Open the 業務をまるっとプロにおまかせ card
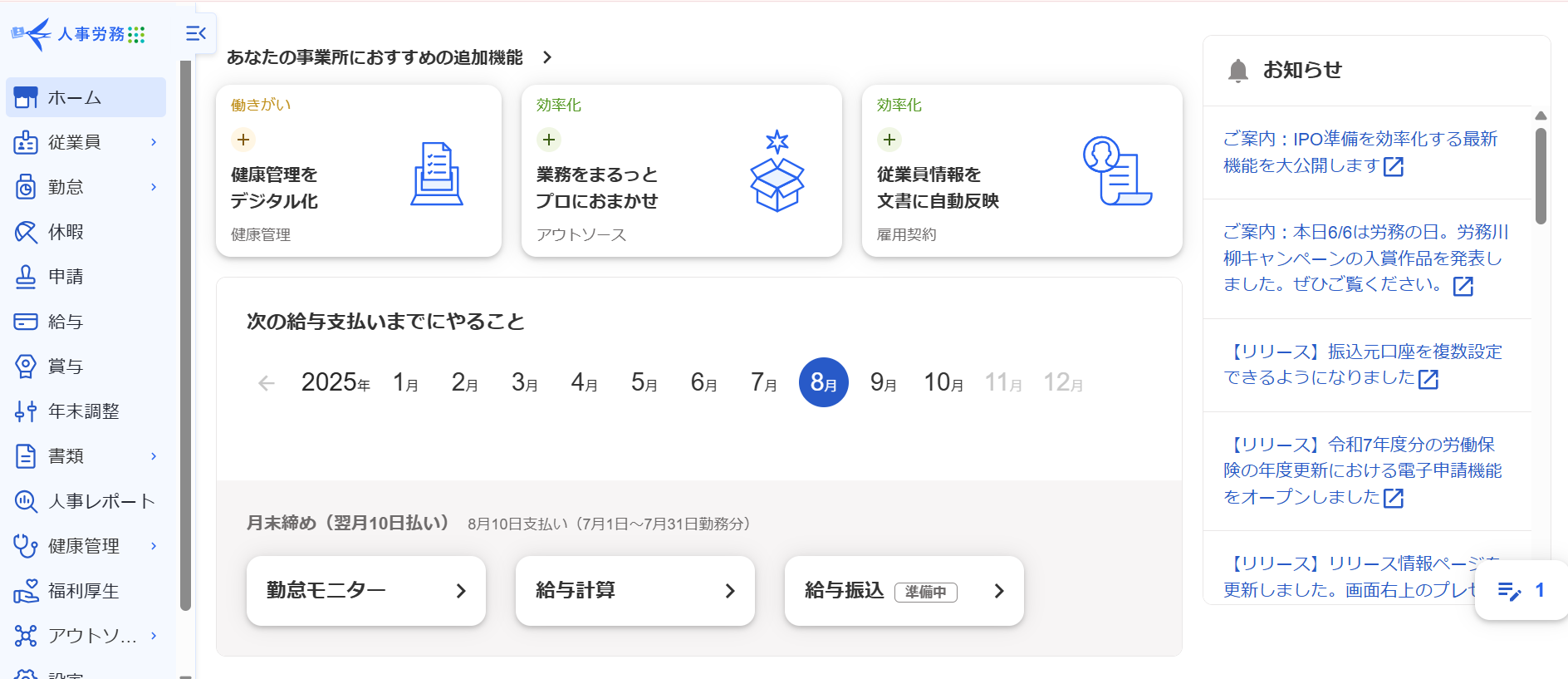This screenshot has width=1568, height=679. point(681,171)
